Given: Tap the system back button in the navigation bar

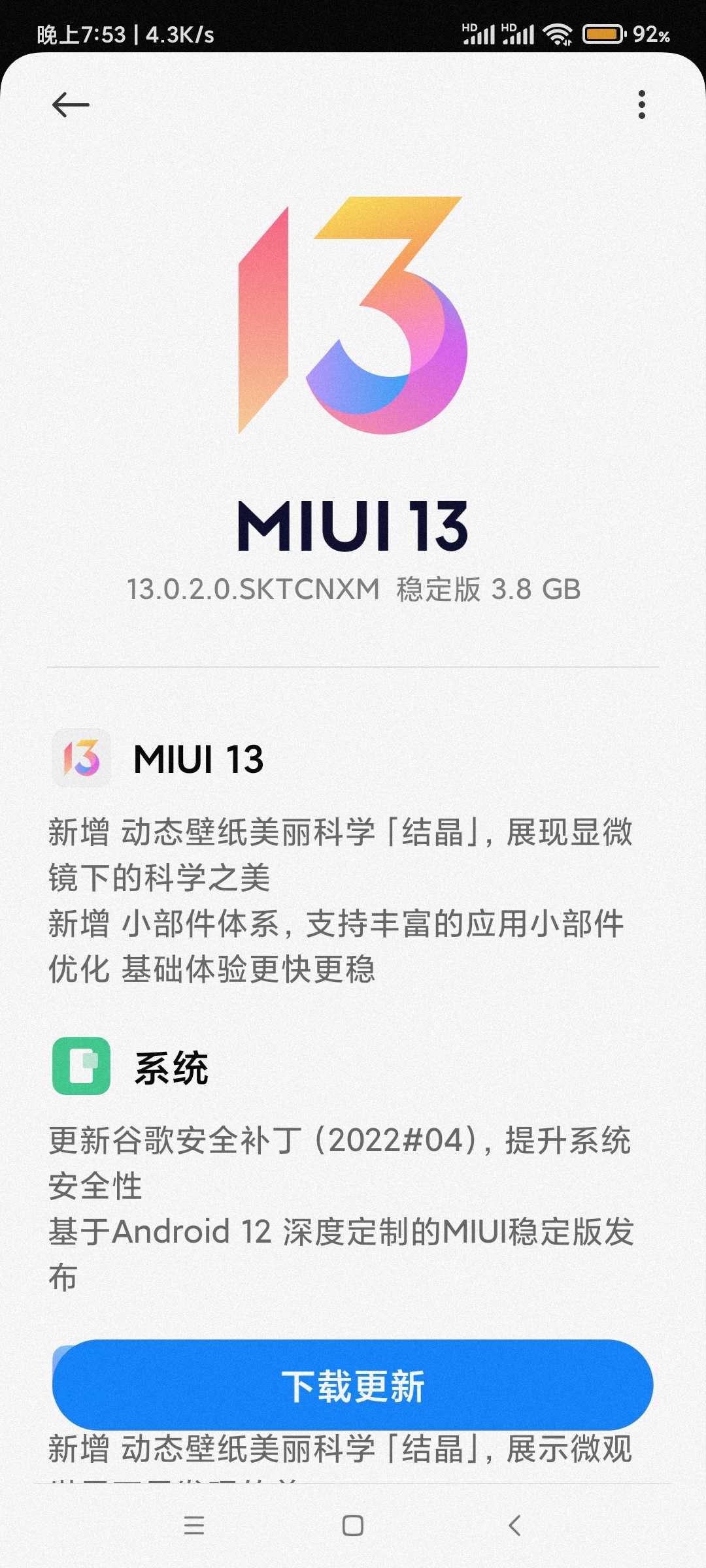Looking at the screenshot, I should pos(514,1526).
